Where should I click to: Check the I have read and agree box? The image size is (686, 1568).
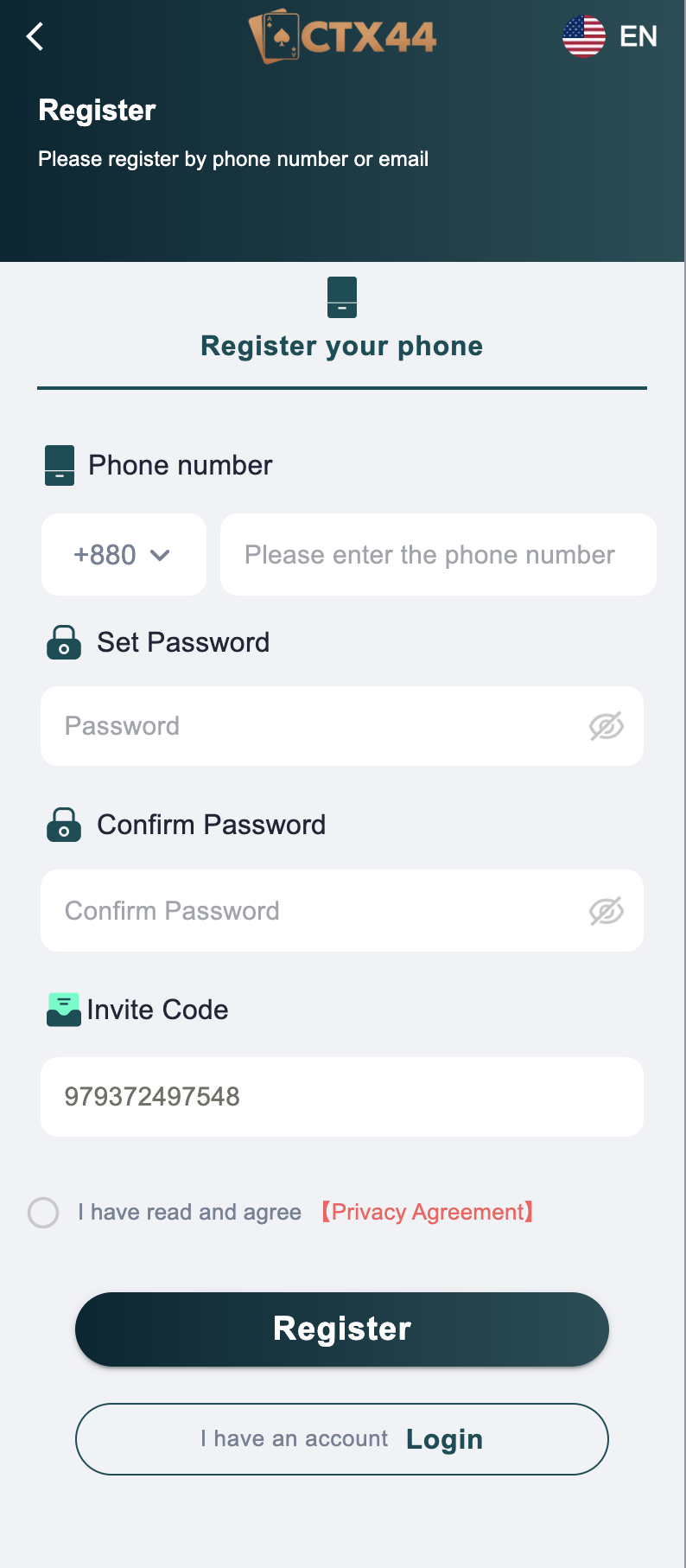tap(43, 1213)
